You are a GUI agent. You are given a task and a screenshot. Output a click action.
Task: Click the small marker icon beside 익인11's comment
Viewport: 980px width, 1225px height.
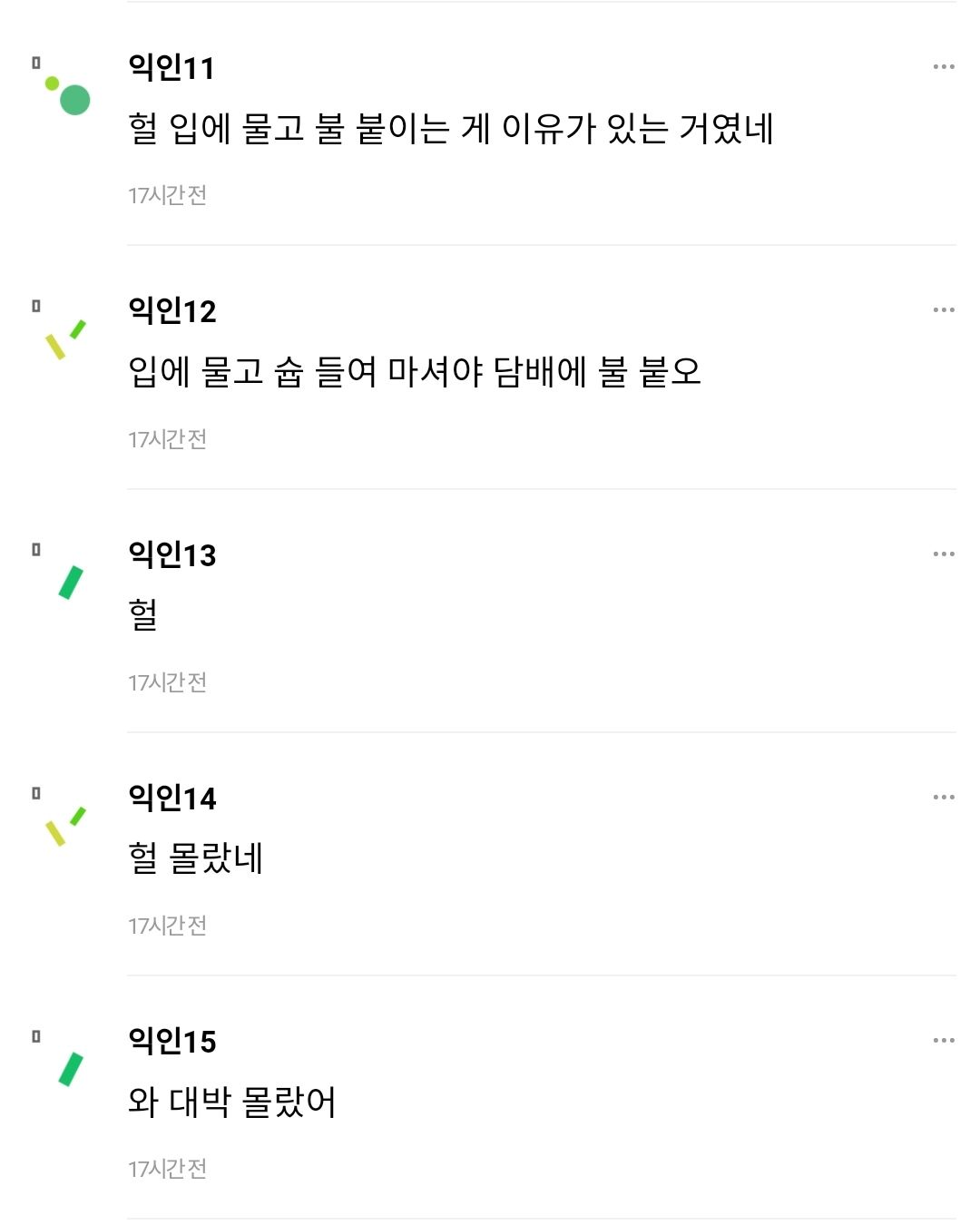(x=36, y=62)
